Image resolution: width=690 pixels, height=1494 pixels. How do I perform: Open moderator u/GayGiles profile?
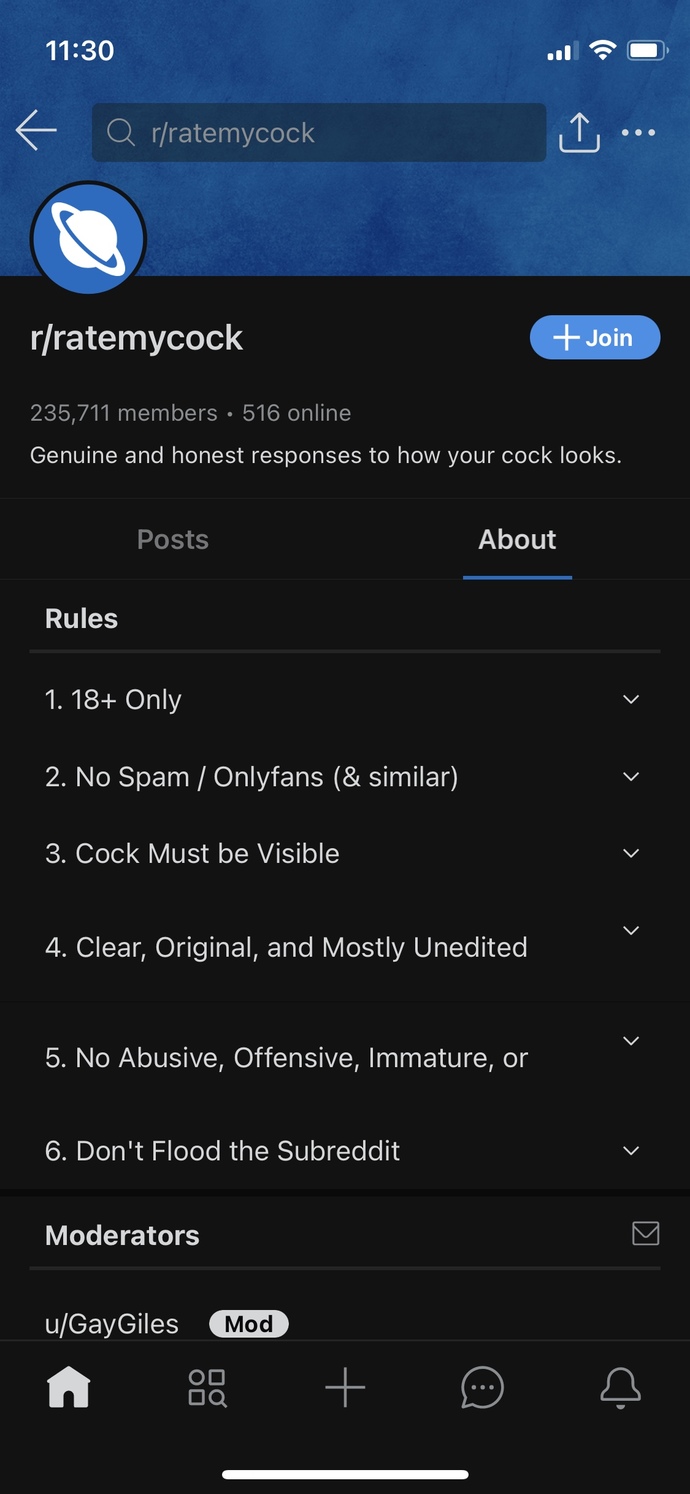112,1324
